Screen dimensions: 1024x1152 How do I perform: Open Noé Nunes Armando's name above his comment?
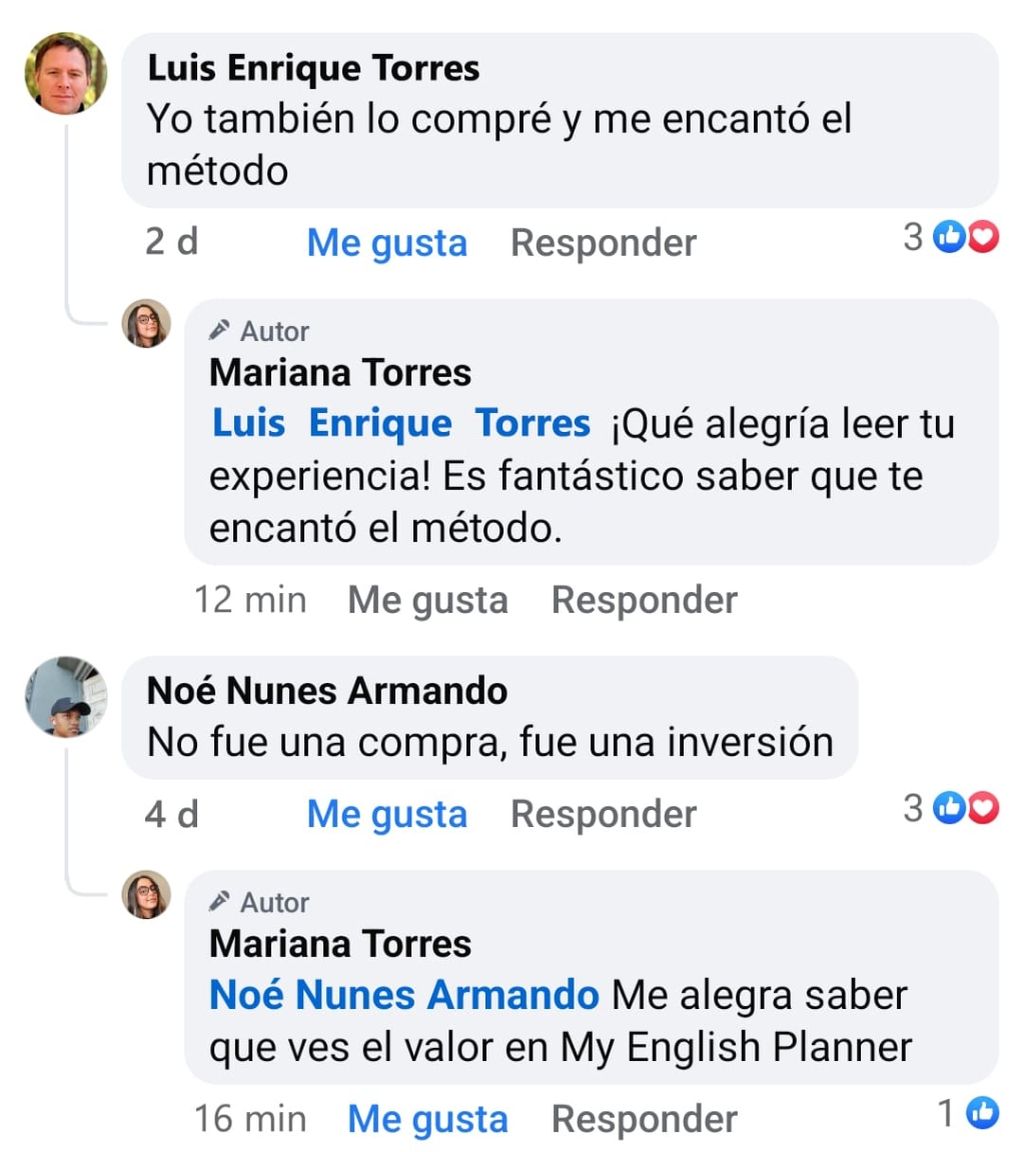click(326, 690)
